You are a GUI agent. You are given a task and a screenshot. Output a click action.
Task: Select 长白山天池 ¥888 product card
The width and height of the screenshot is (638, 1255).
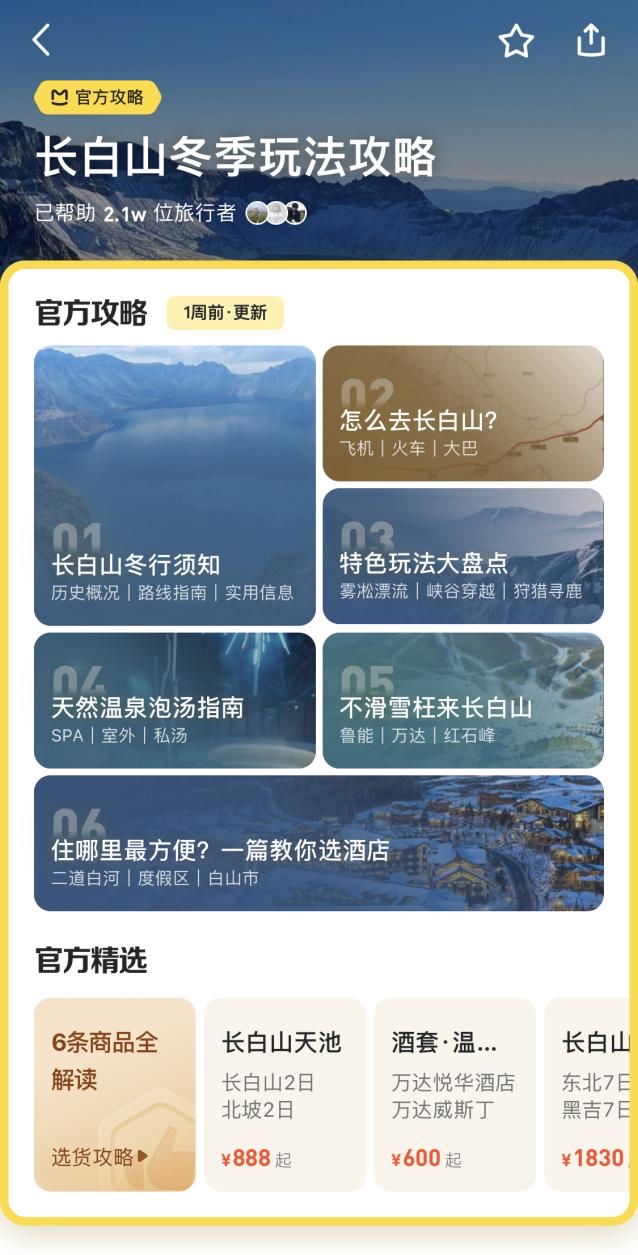click(x=285, y=1094)
